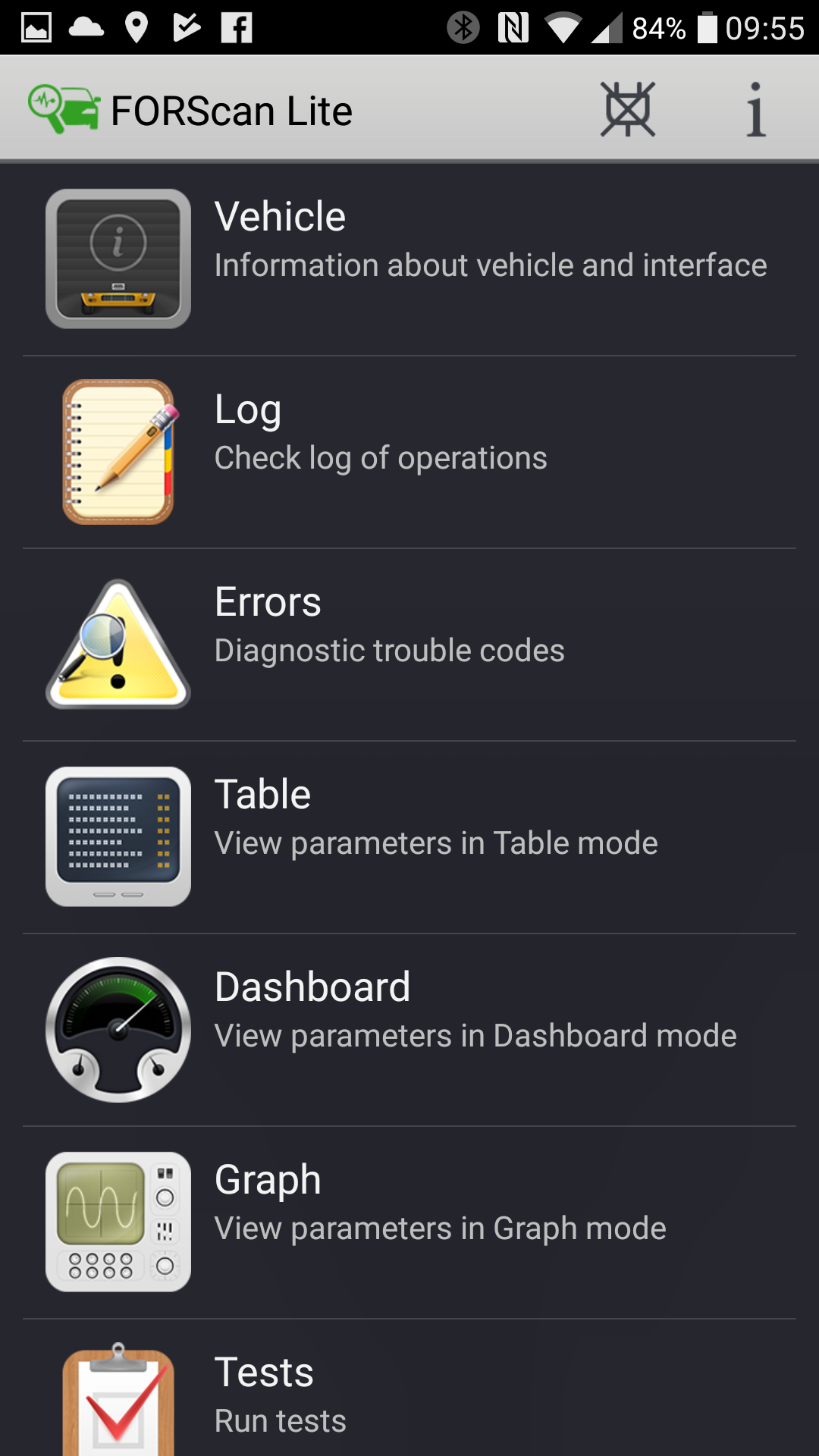Open Errors diagnostic trouble codes

pos(409,645)
